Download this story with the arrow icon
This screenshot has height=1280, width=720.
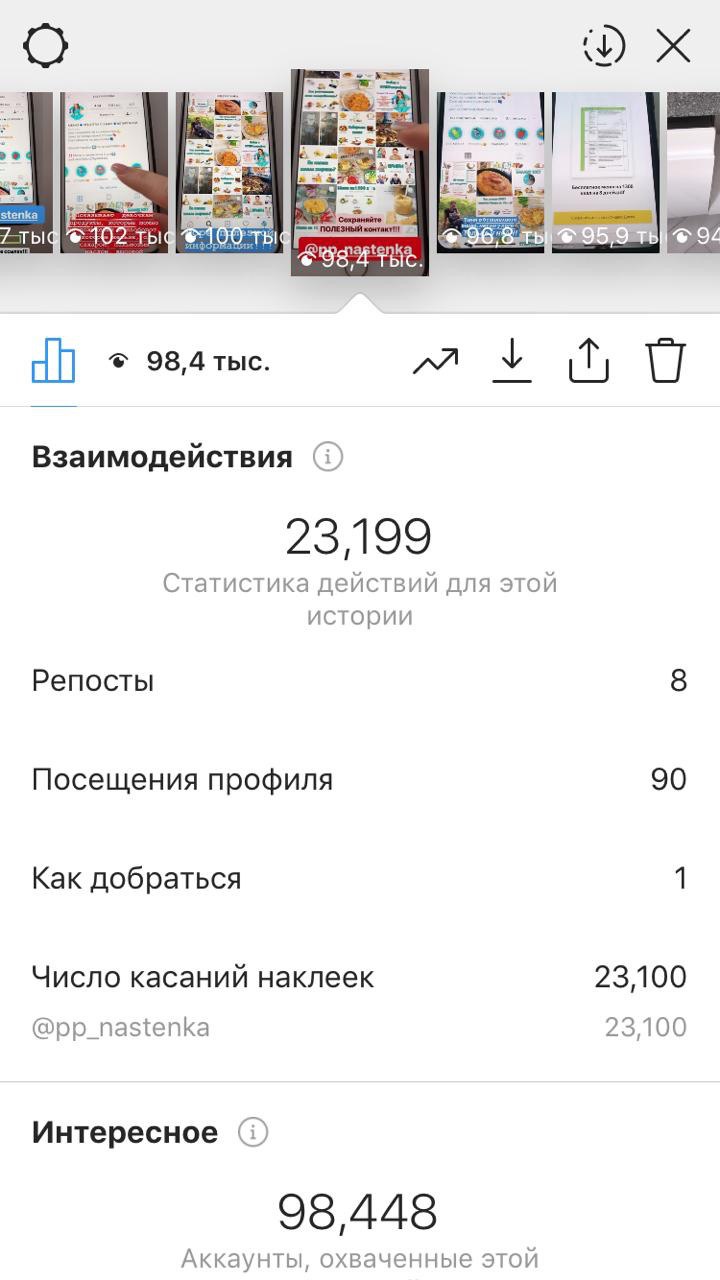tap(512, 361)
